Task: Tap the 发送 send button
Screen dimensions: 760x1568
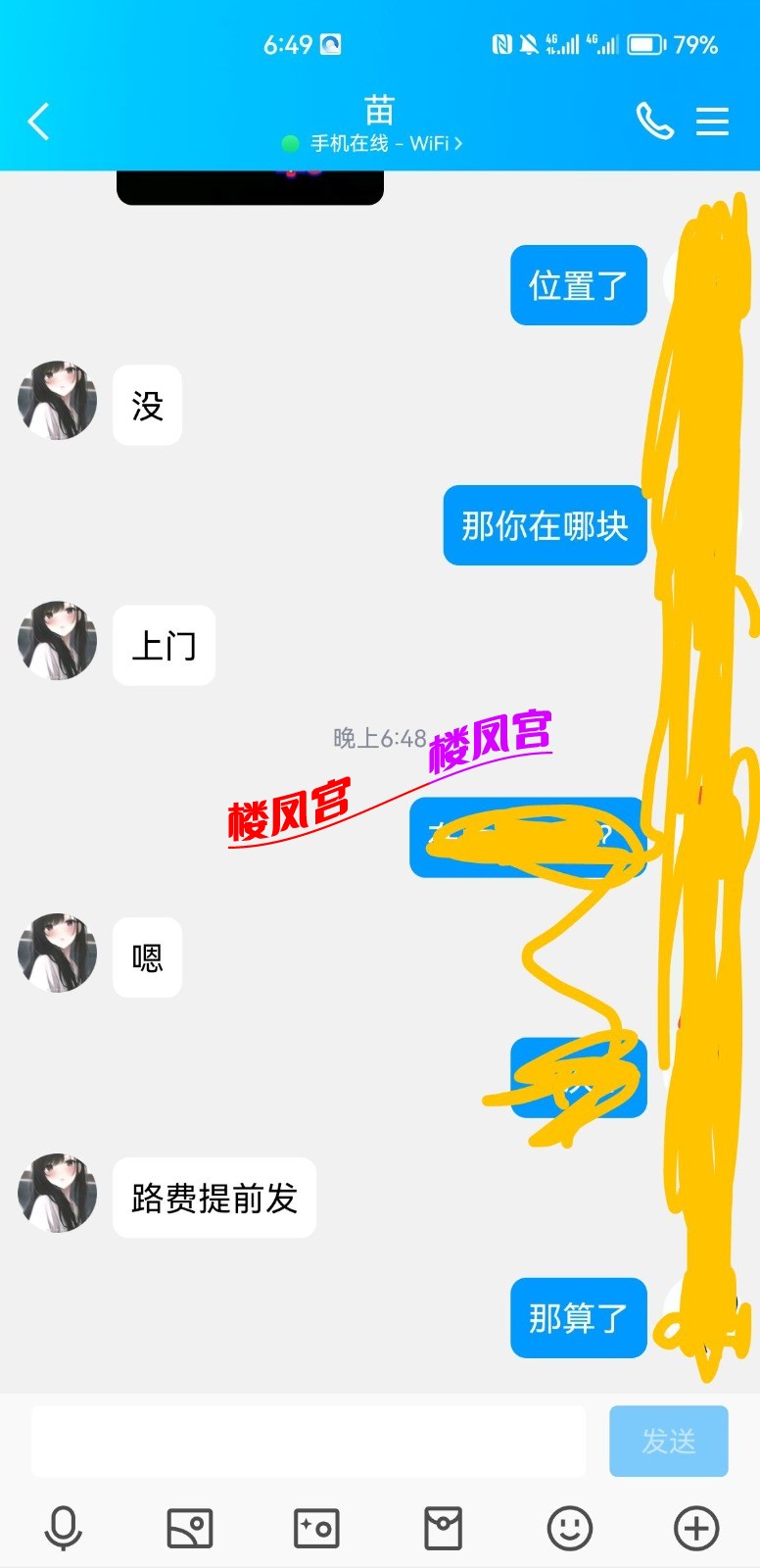Action: point(668,1441)
